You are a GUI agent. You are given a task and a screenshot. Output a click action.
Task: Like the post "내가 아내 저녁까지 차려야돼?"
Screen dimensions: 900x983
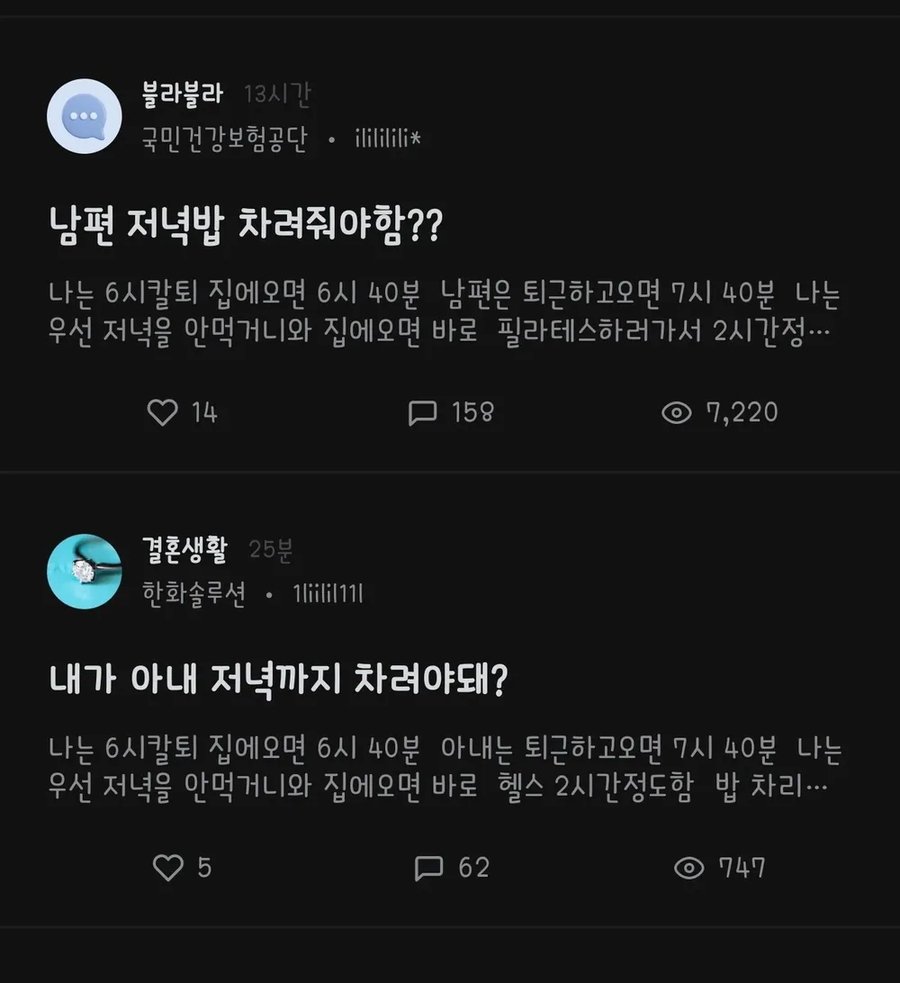coord(168,867)
